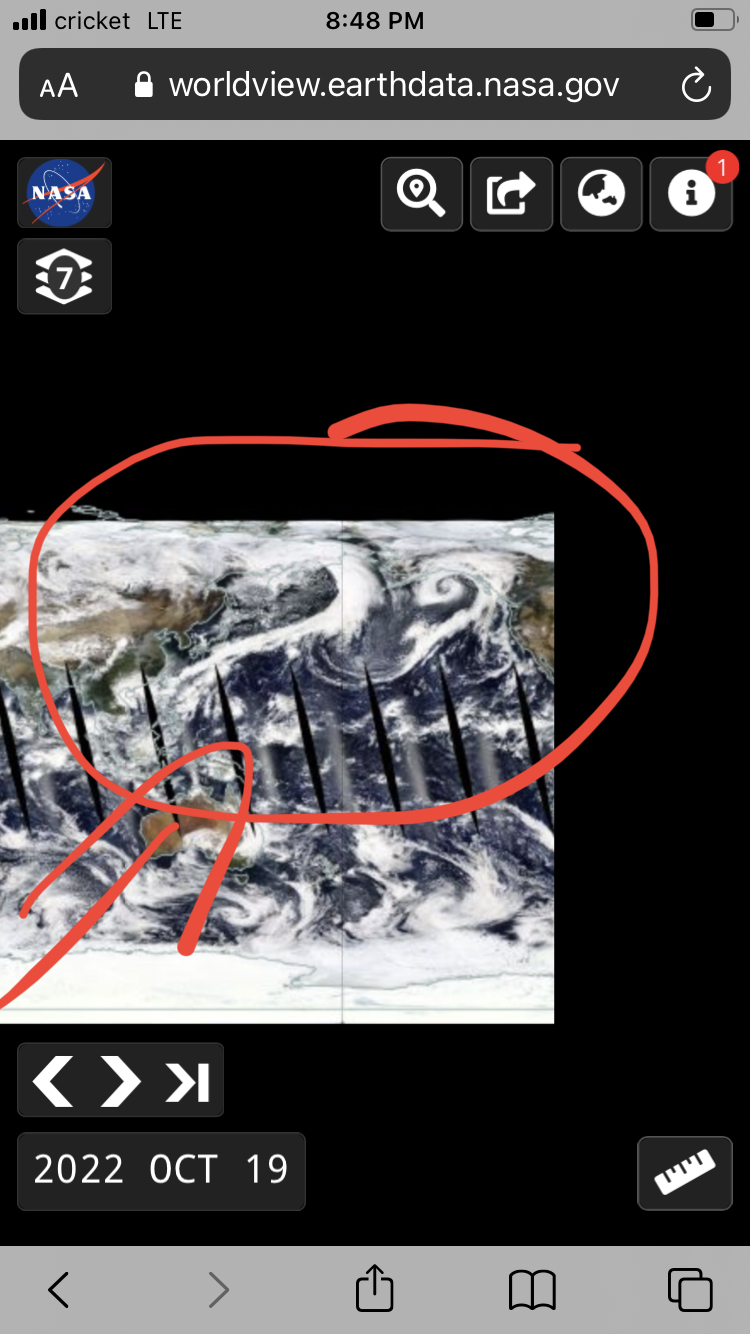Open the NASA logo button
Screen dimensions: 750x1334
pos(65,193)
